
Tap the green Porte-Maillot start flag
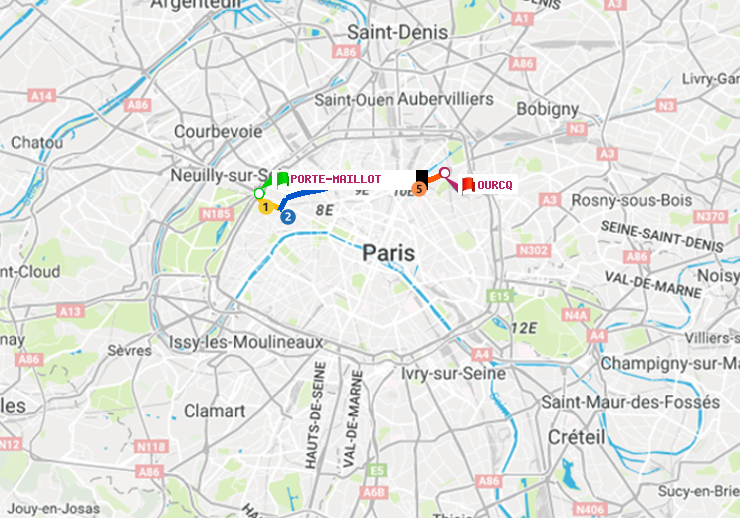point(282,179)
